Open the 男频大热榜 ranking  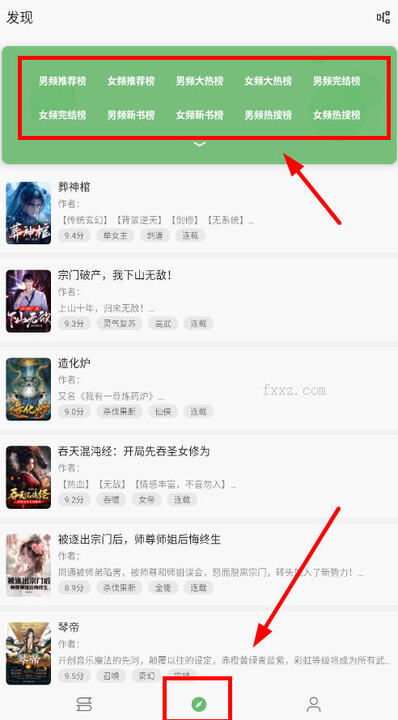point(199,81)
